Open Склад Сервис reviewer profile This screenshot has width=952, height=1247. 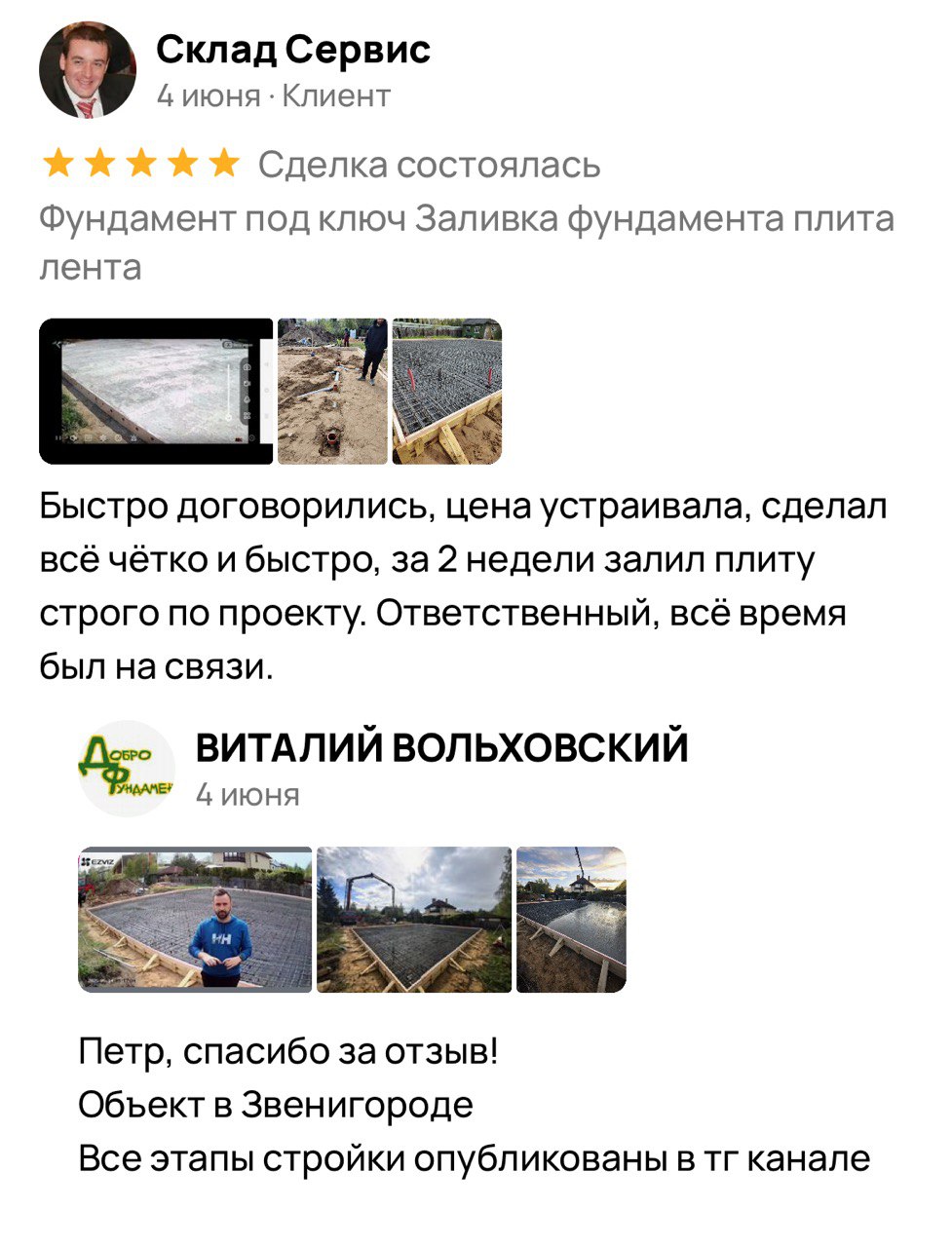(292, 50)
